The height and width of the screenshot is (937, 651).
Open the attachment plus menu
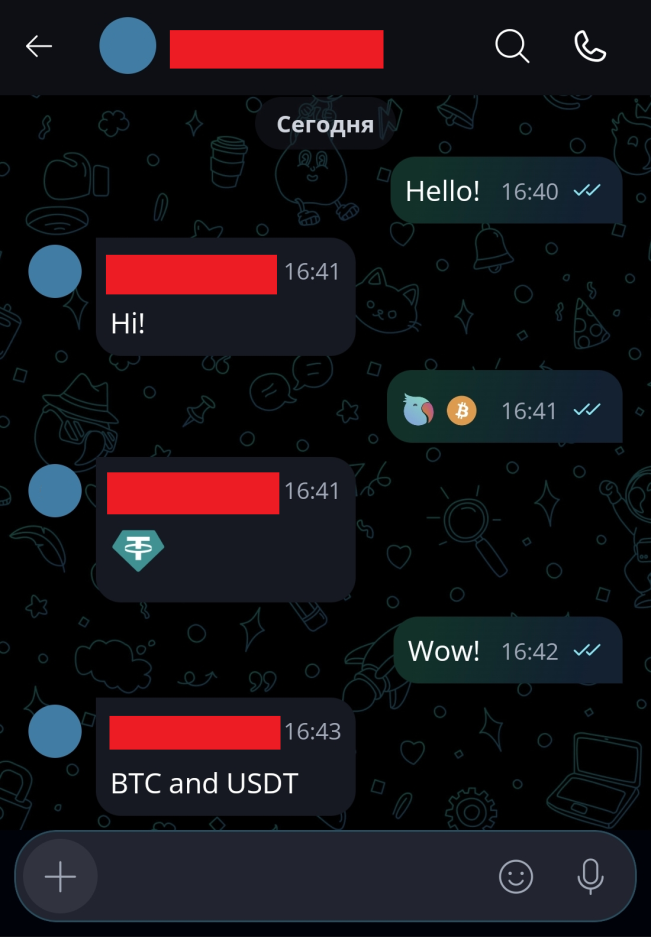(60, 877)
